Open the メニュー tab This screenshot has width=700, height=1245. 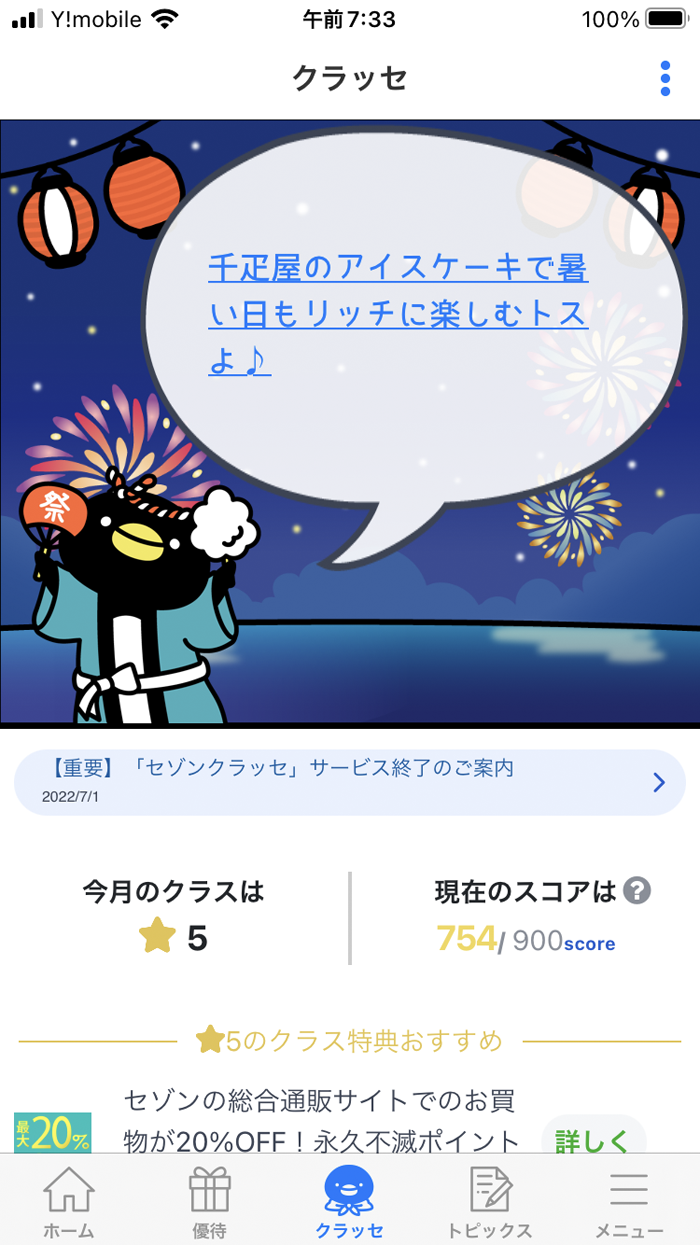(629, 1203)
